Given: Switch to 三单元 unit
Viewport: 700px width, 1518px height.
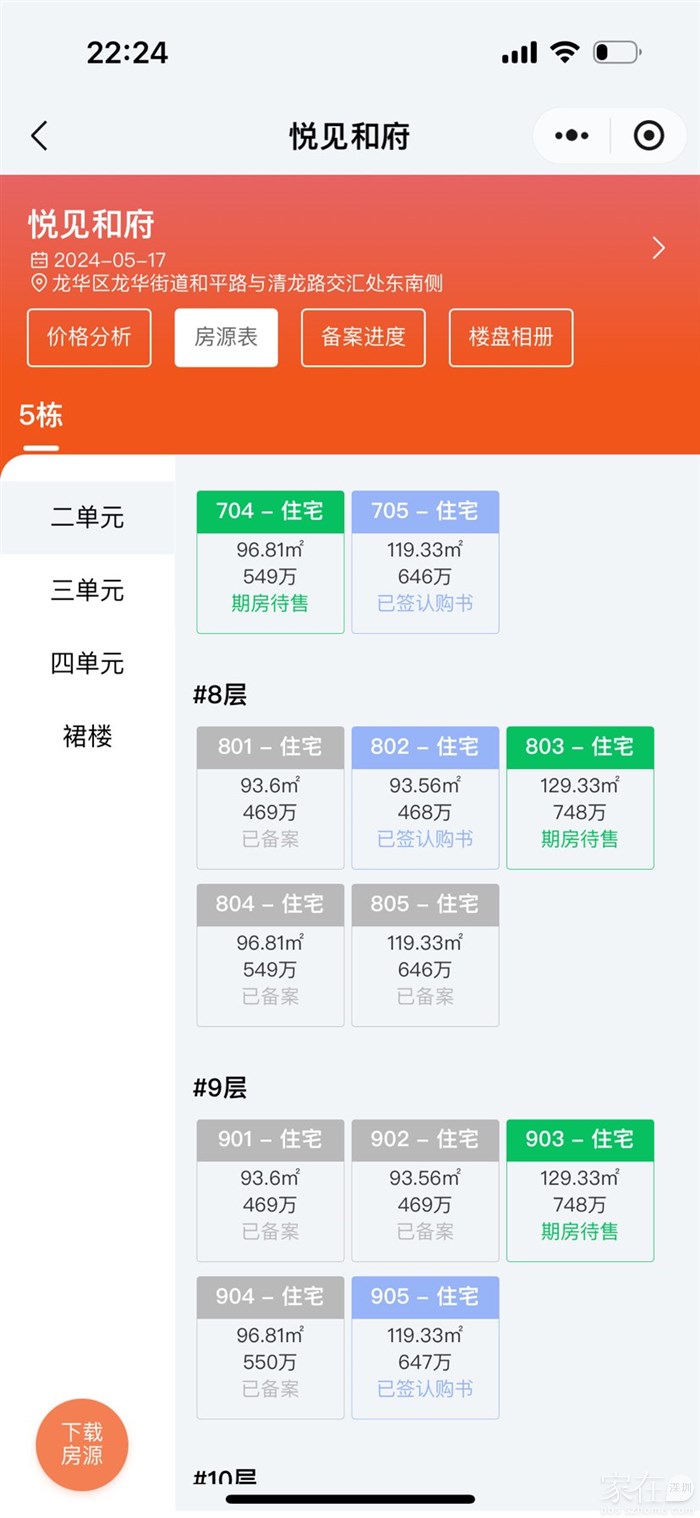Looking at the screenshot, I should 87,591.
